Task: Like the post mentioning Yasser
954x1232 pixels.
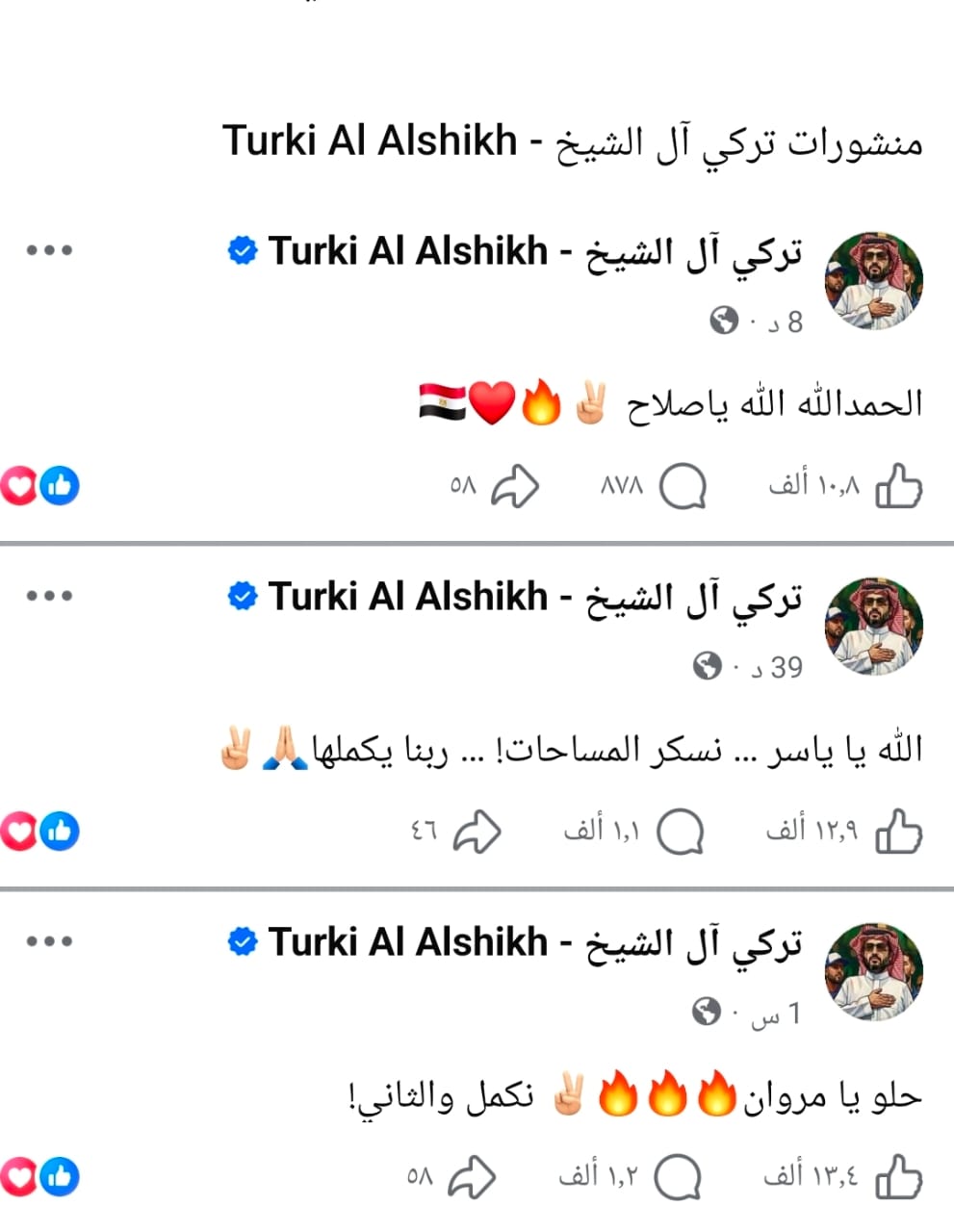Action: [x=898, y=832]
